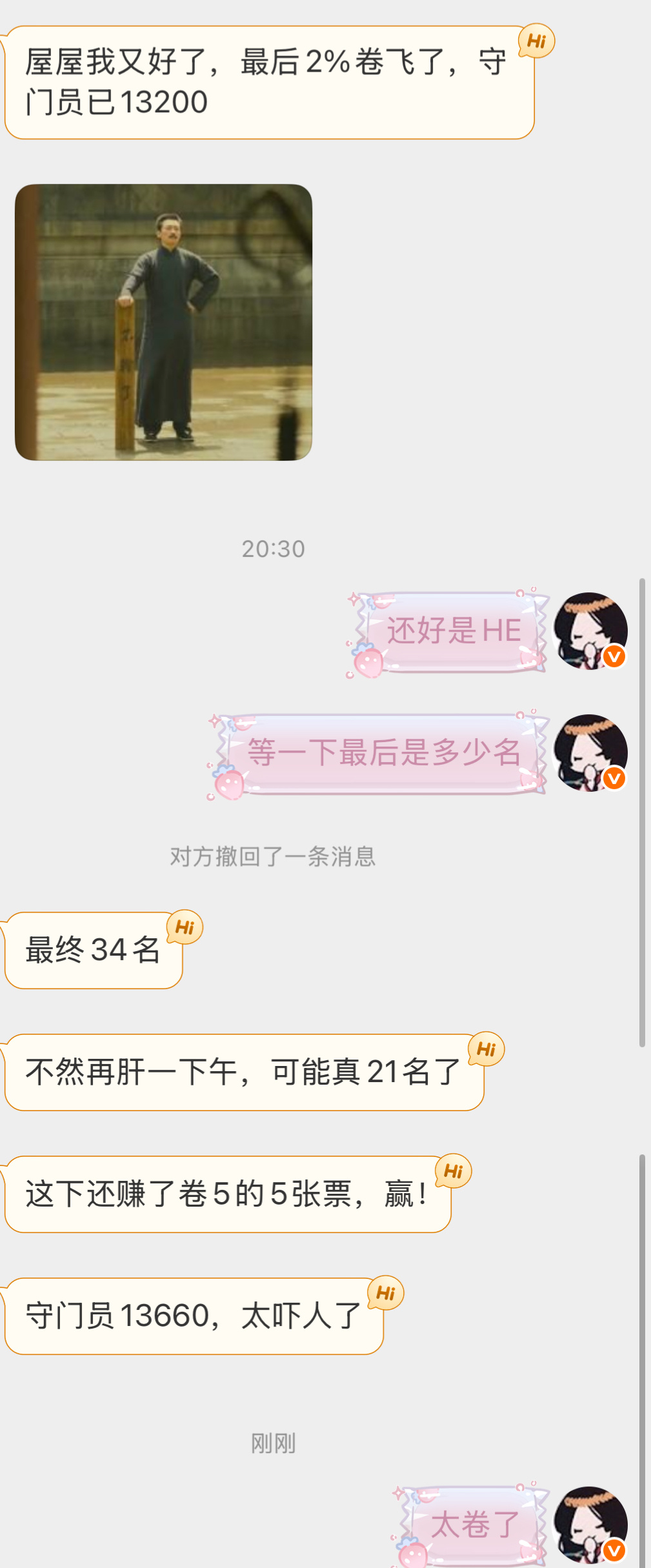The image size is (651, 1568).
Task: Click the avatar beside the "等一下最后是多少名" message
Action: (x=591, y=753)
